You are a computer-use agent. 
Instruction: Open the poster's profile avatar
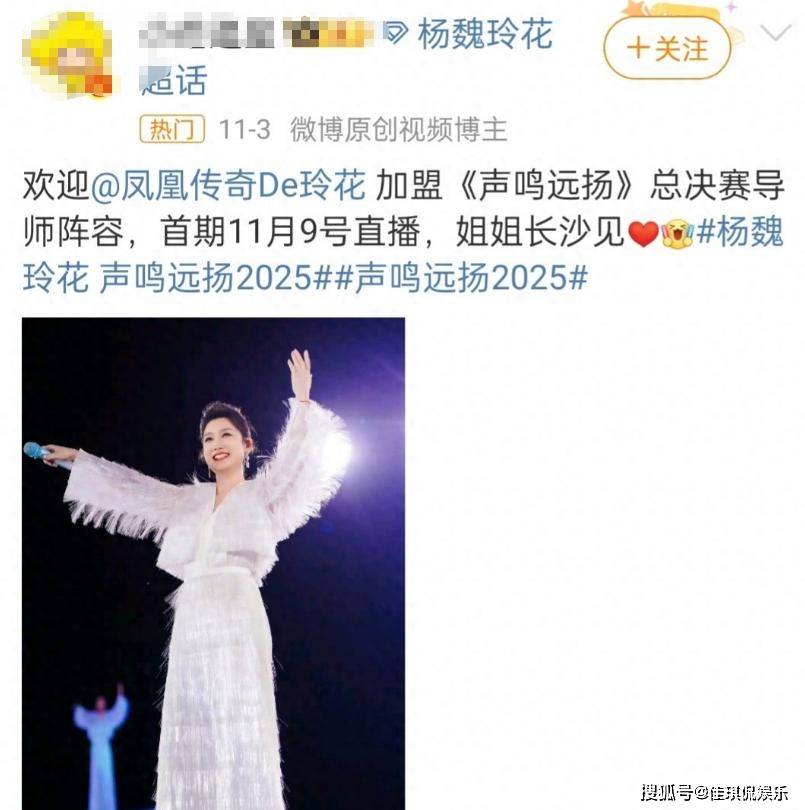[66, 54]
